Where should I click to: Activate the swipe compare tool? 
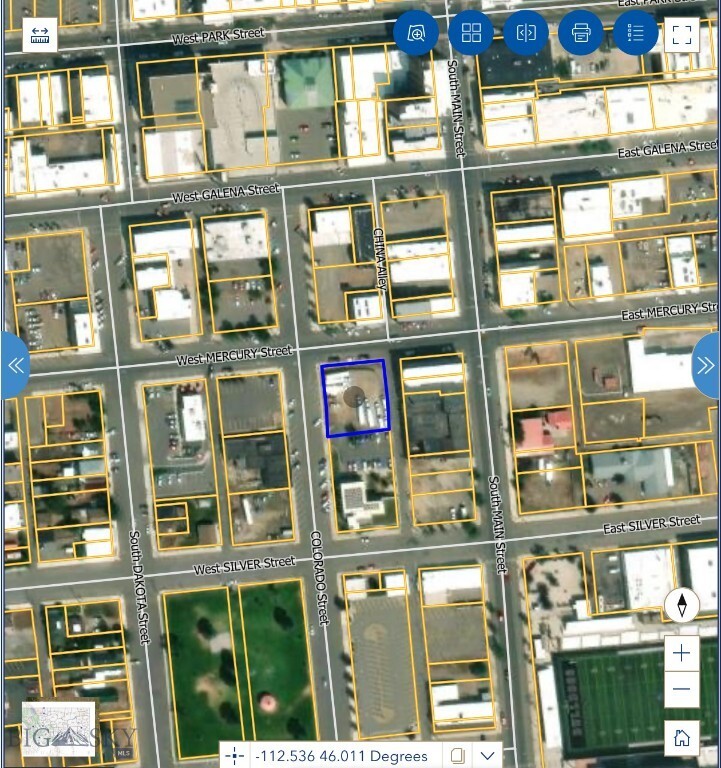[526, 33]
